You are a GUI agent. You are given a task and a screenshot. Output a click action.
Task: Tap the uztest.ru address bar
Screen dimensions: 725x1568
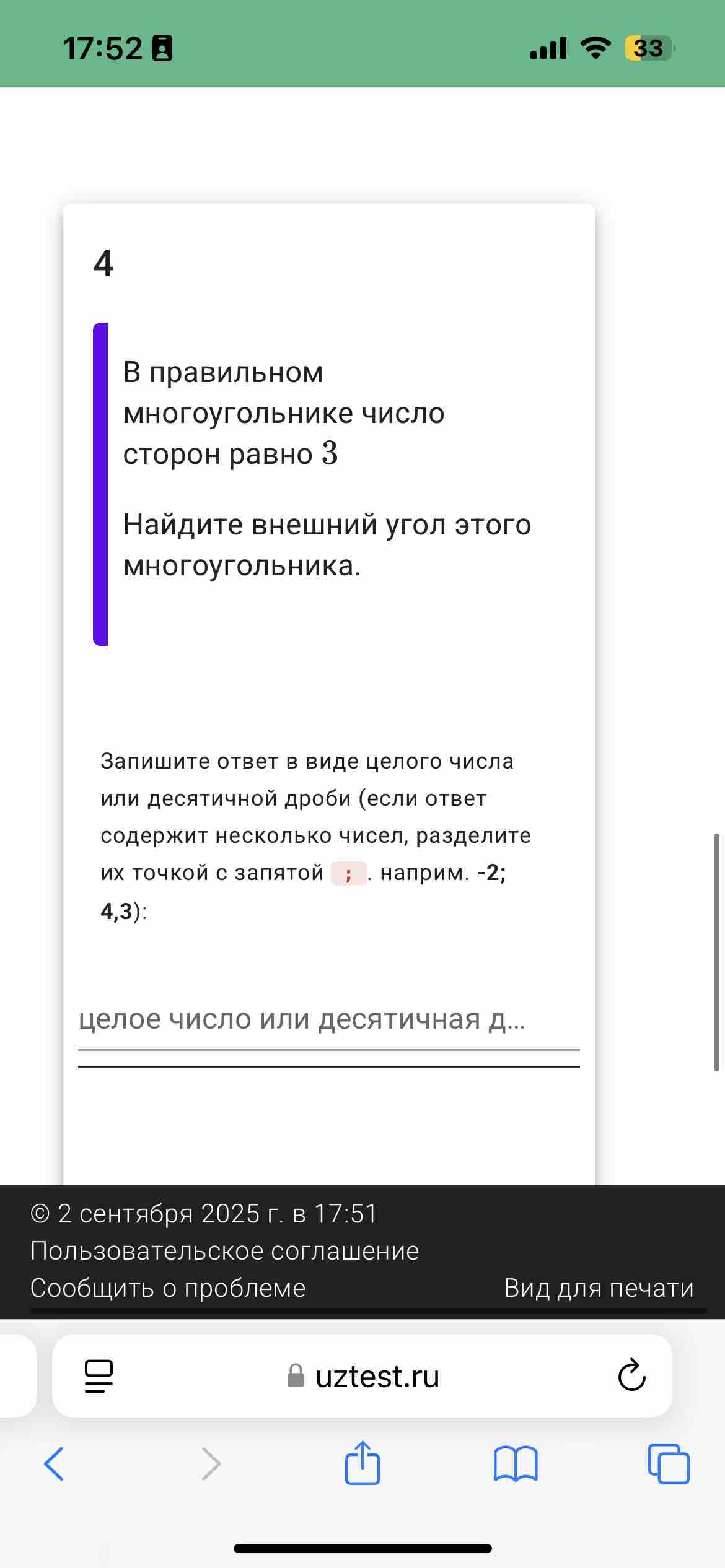pos(362,1376)
